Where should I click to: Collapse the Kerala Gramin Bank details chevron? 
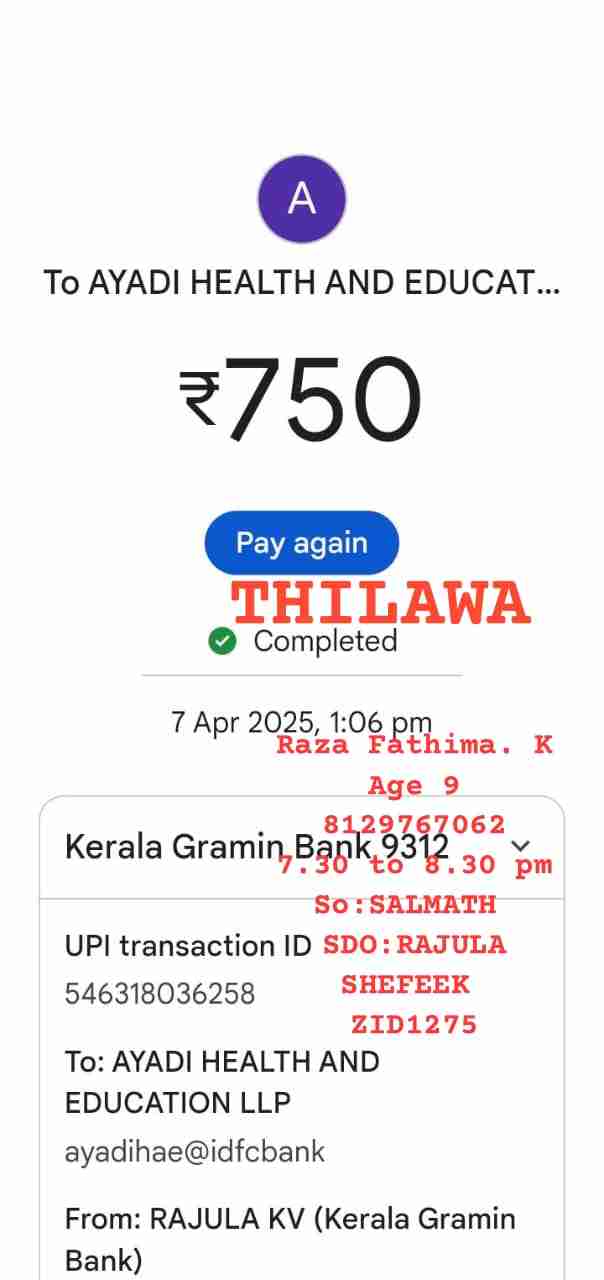click(x=520, y=846)
